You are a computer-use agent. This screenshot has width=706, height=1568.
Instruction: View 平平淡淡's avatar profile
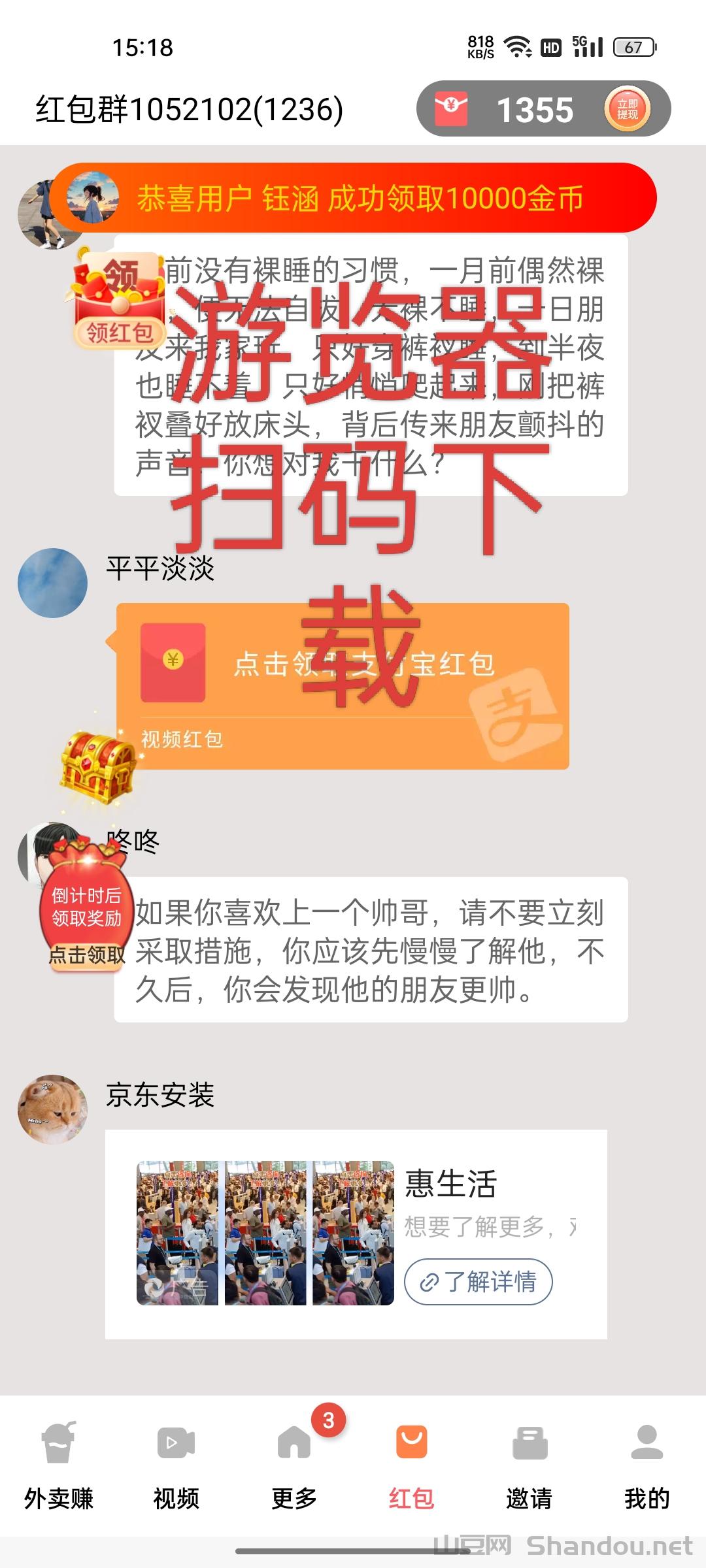(52, 583)
